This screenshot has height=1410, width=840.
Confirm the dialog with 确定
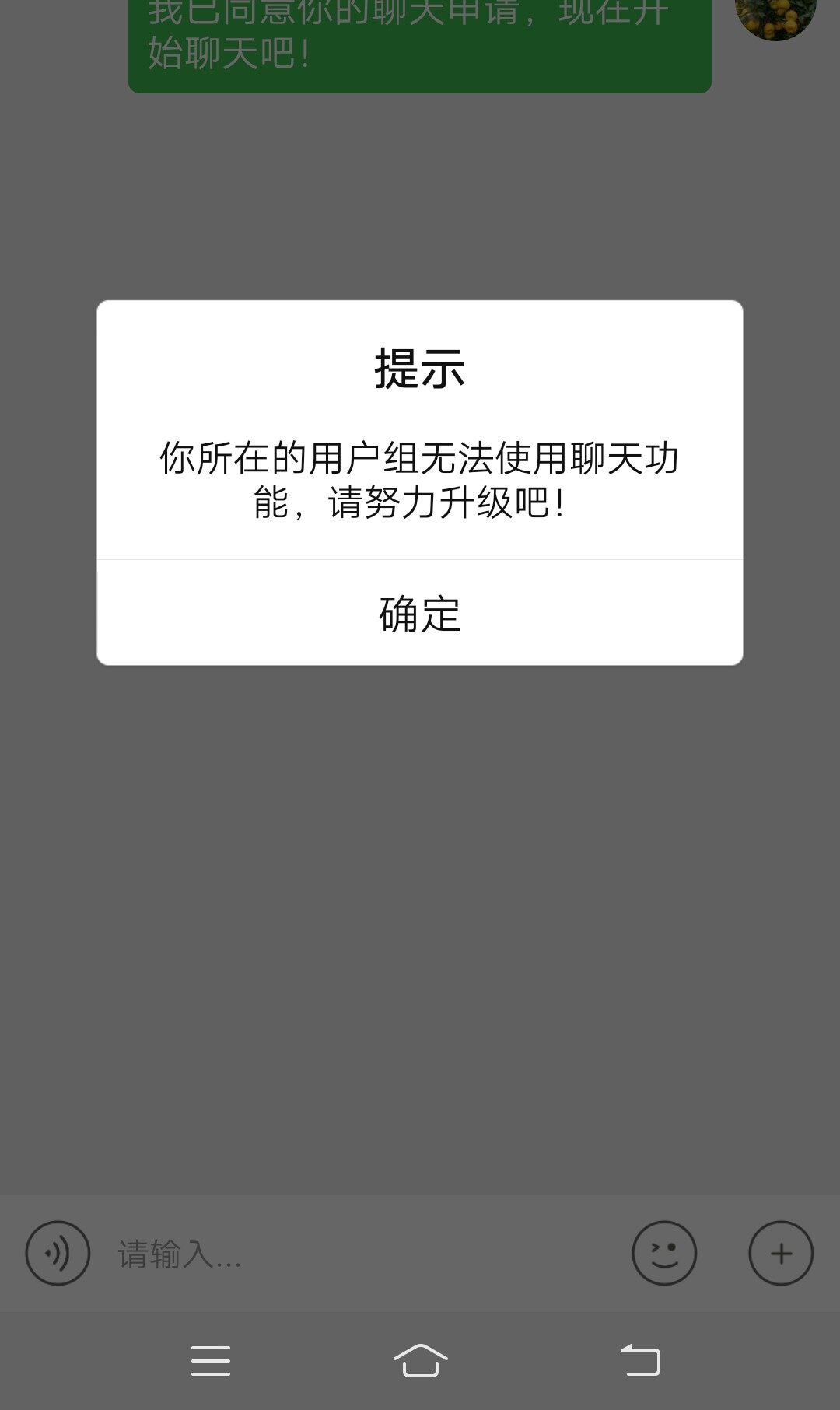tap(420, 613)
